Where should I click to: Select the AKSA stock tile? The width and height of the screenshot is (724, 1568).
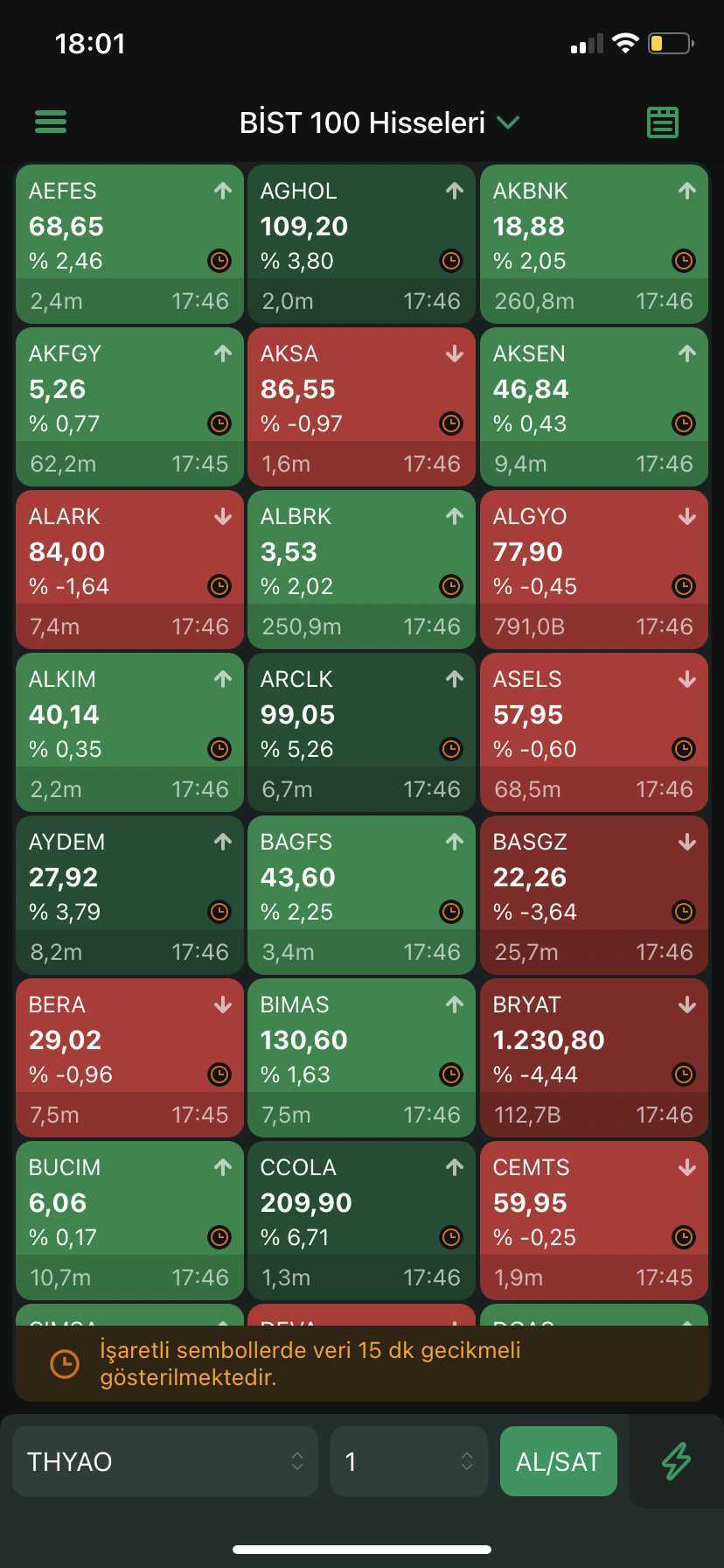coord(361,407)
